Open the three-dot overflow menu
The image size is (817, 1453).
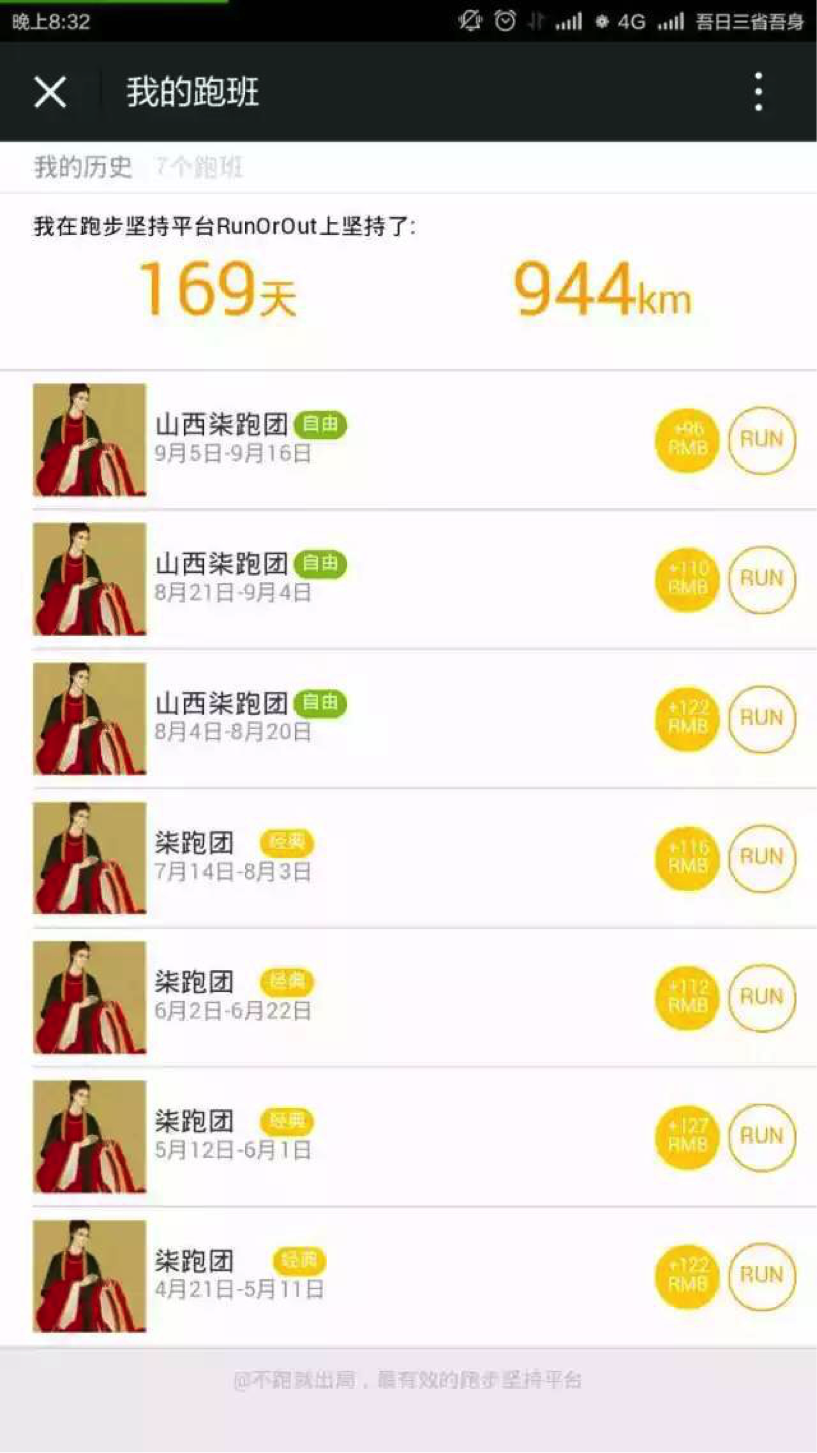(x=759, y=92)
